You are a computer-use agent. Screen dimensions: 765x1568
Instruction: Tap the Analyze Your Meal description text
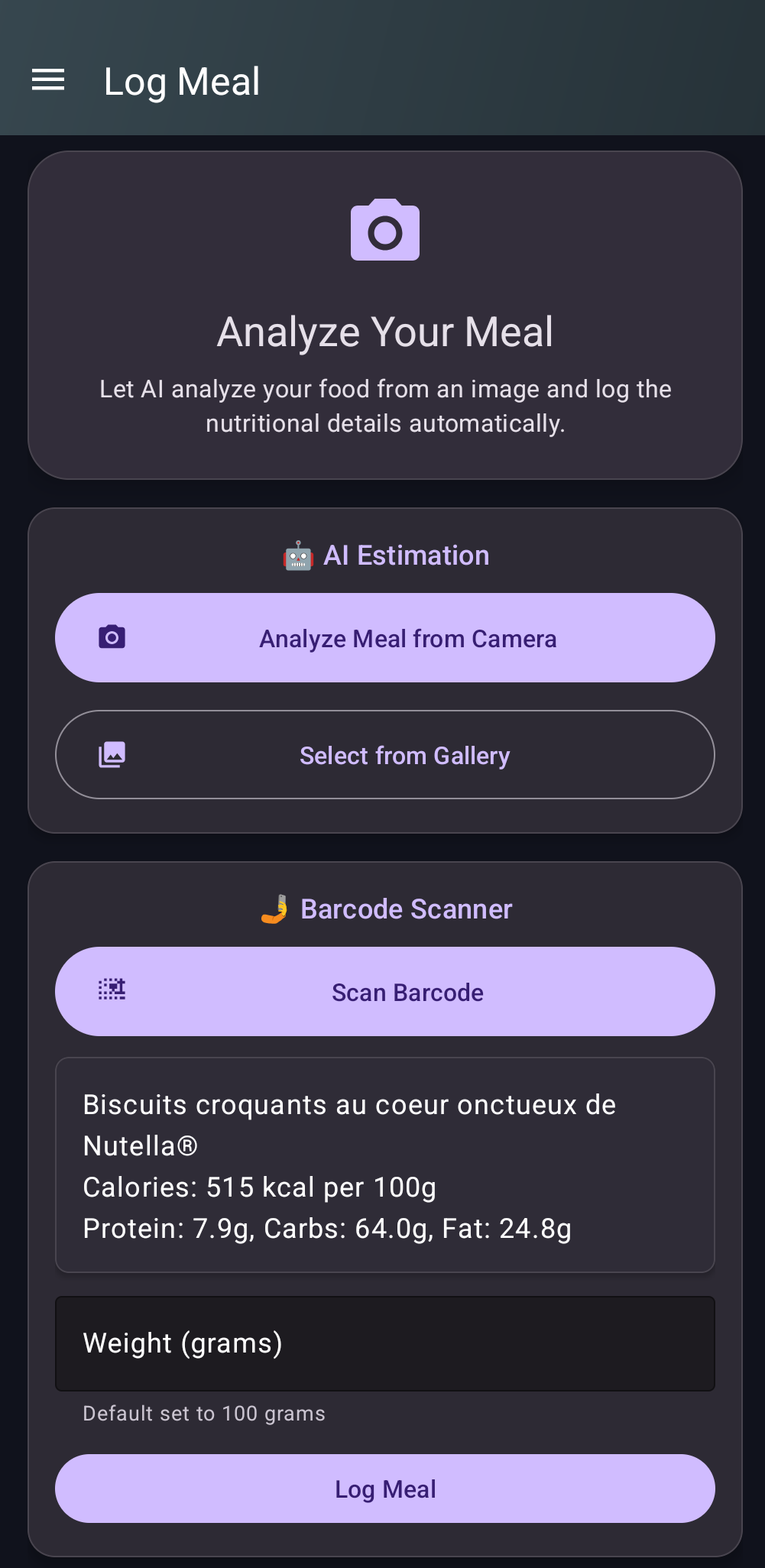click(x=384, y=406)
